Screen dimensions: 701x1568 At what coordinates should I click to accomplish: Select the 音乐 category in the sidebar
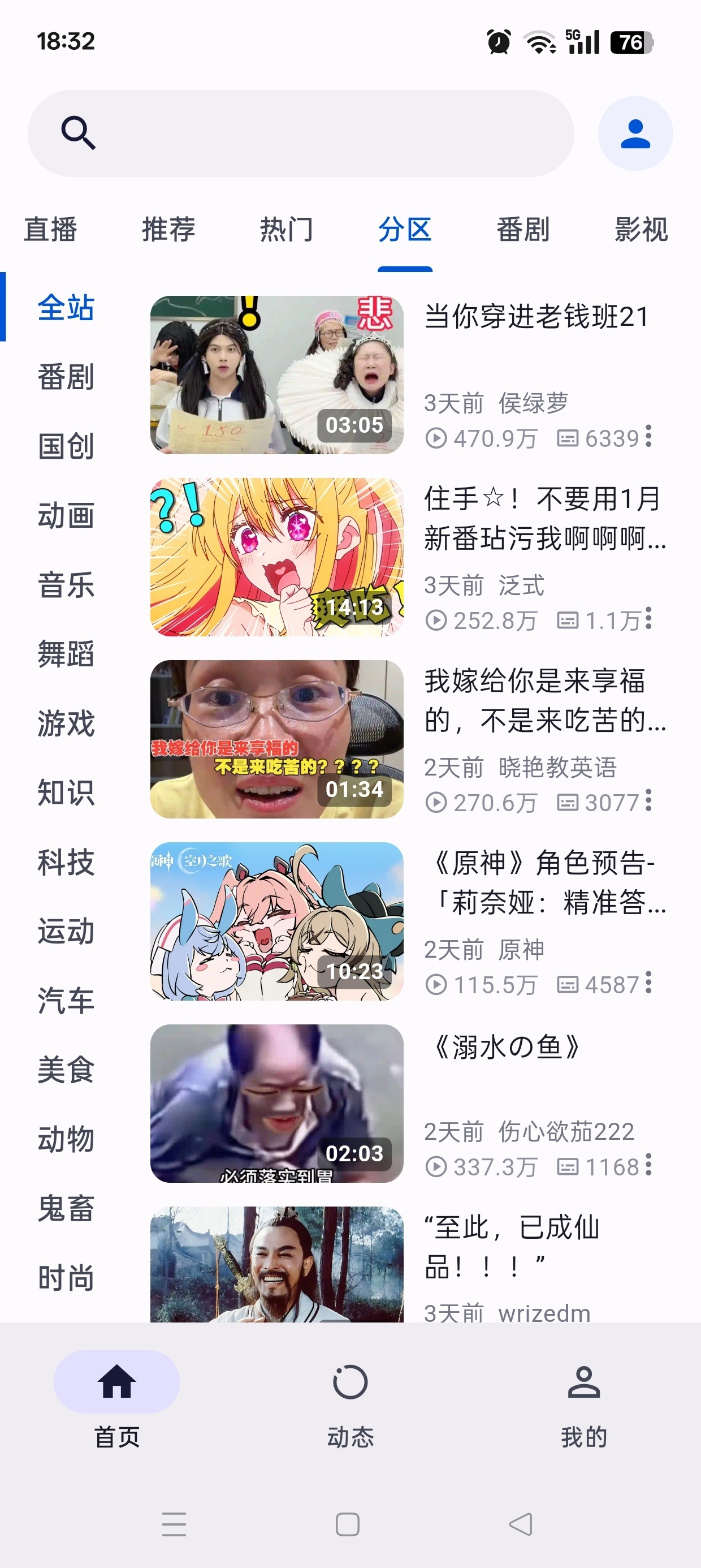[x=66, y=585]
